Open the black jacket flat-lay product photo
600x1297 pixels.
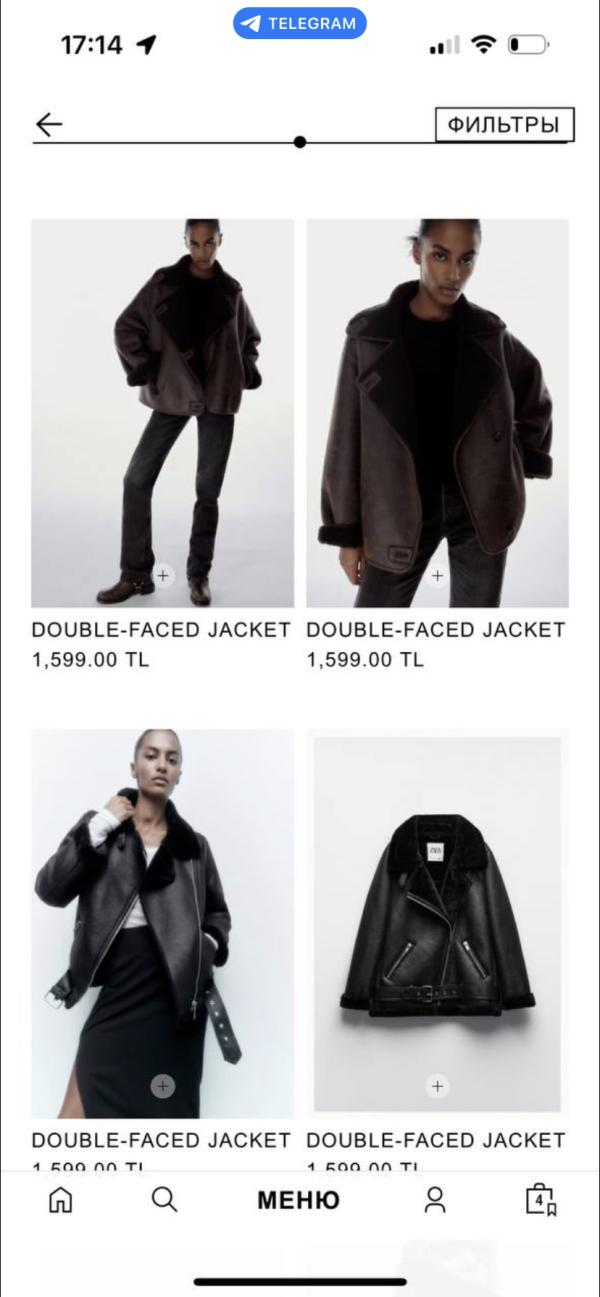tap(437, 923)
